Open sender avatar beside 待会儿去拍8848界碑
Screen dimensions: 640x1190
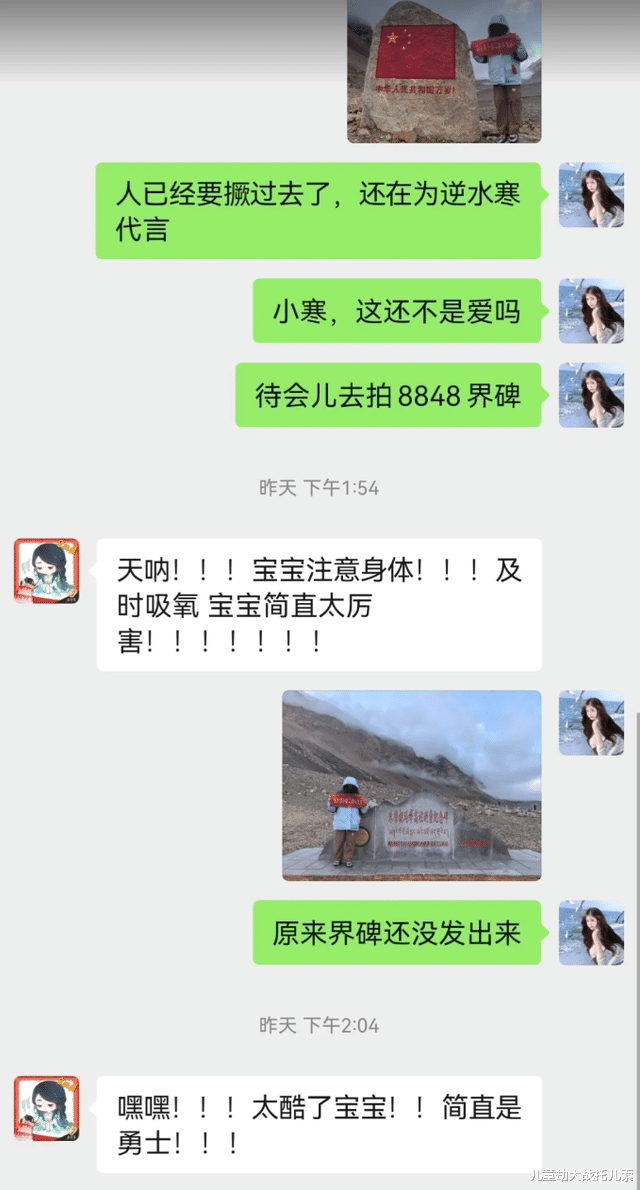[591, 395]
